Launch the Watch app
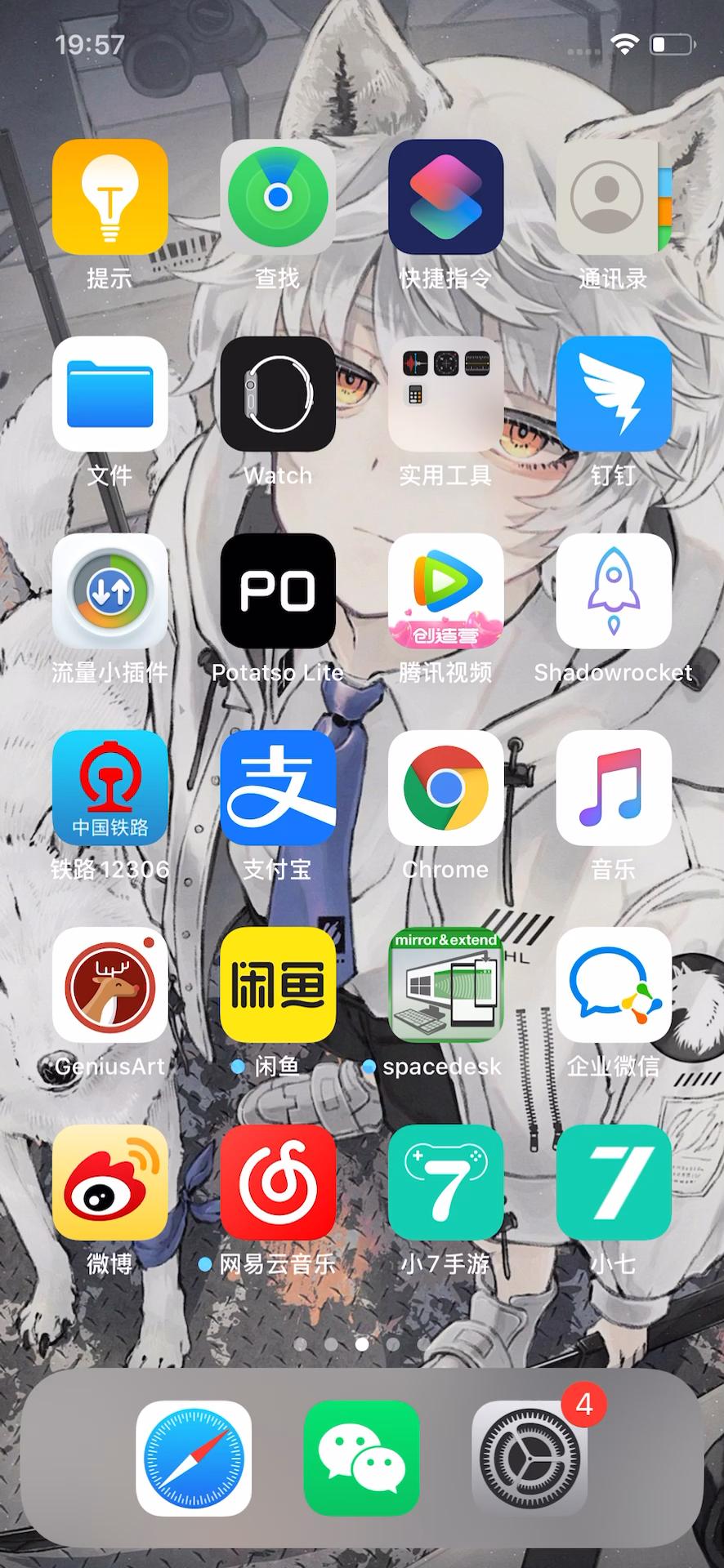The image size is (724, 1568). click(x=278, y=394)
